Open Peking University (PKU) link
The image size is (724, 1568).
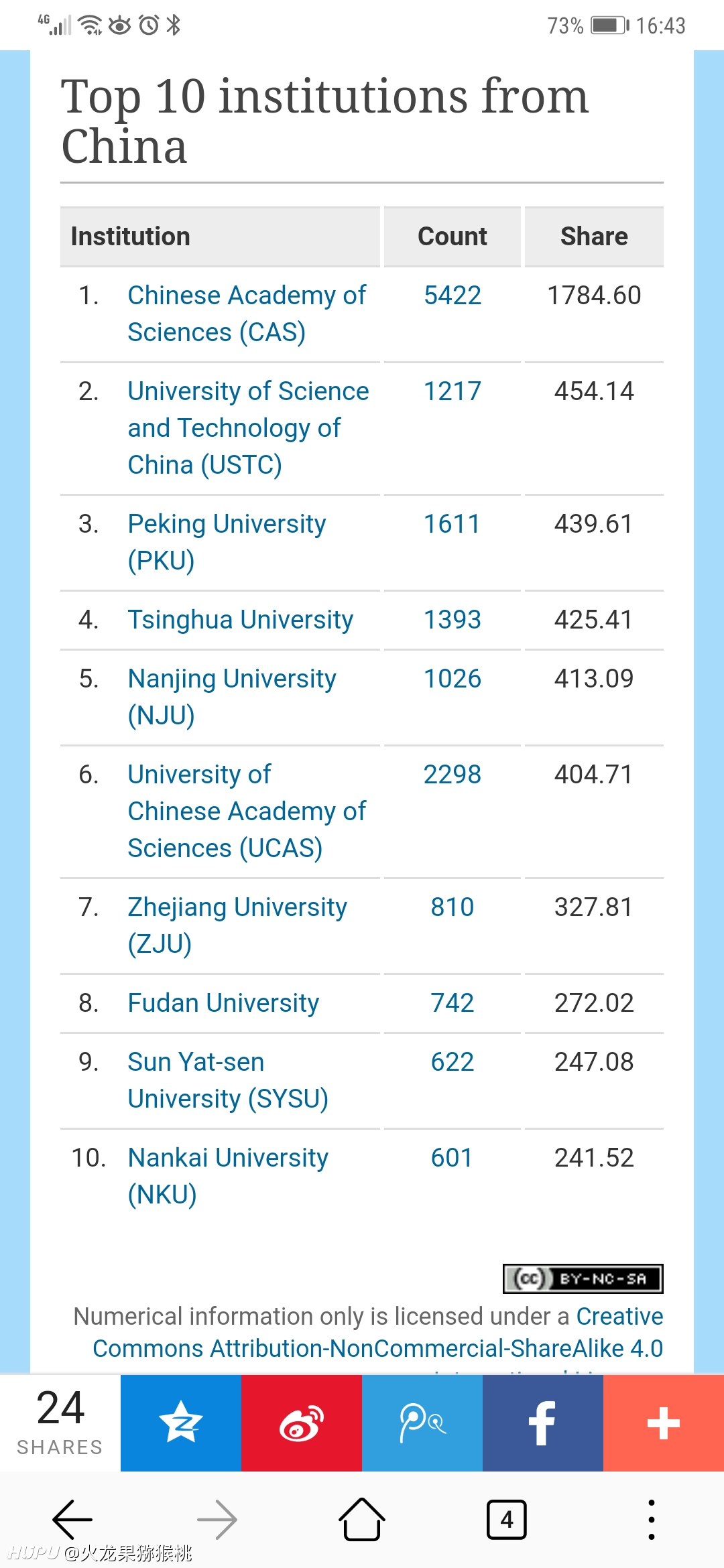pos(227,542)
